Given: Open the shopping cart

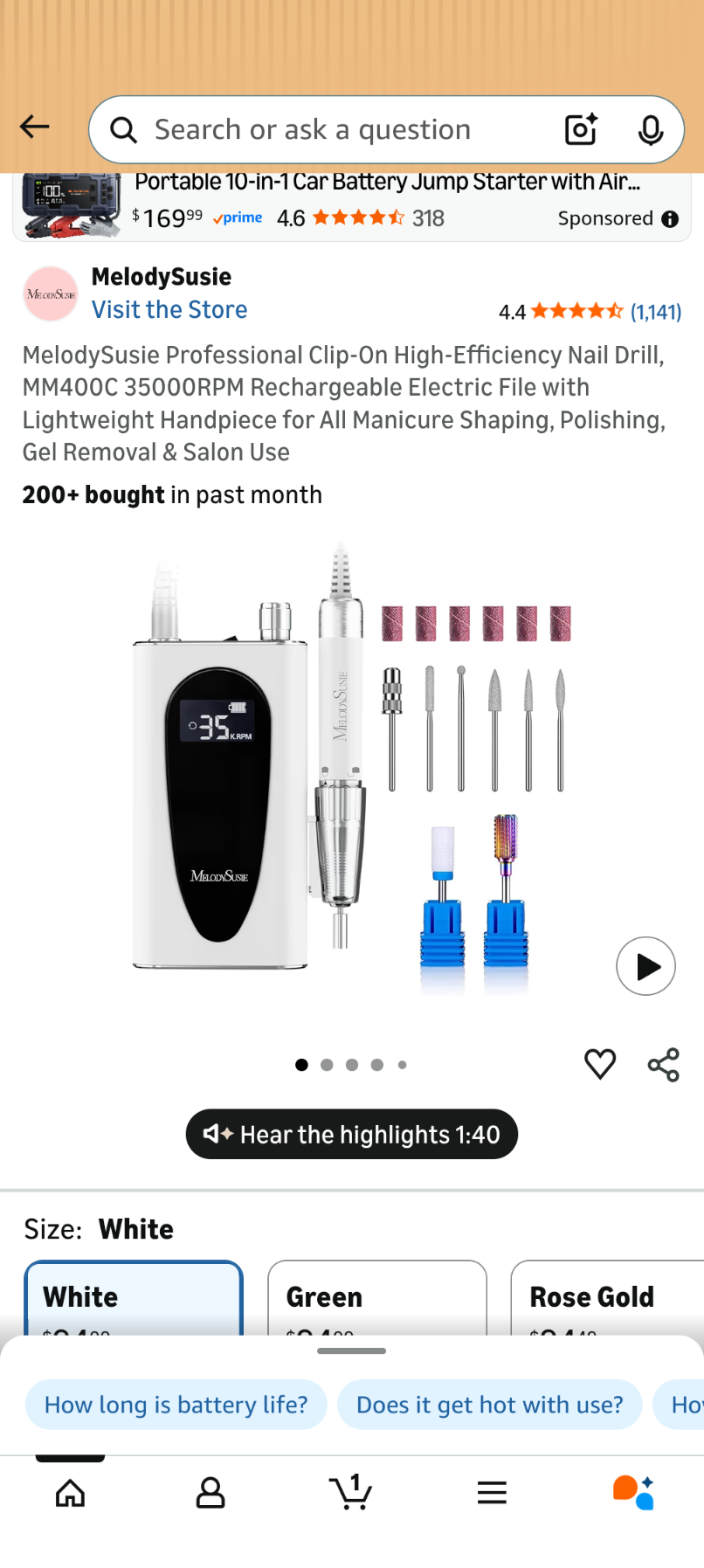Looking at the screenshot, I should 351,1493.
